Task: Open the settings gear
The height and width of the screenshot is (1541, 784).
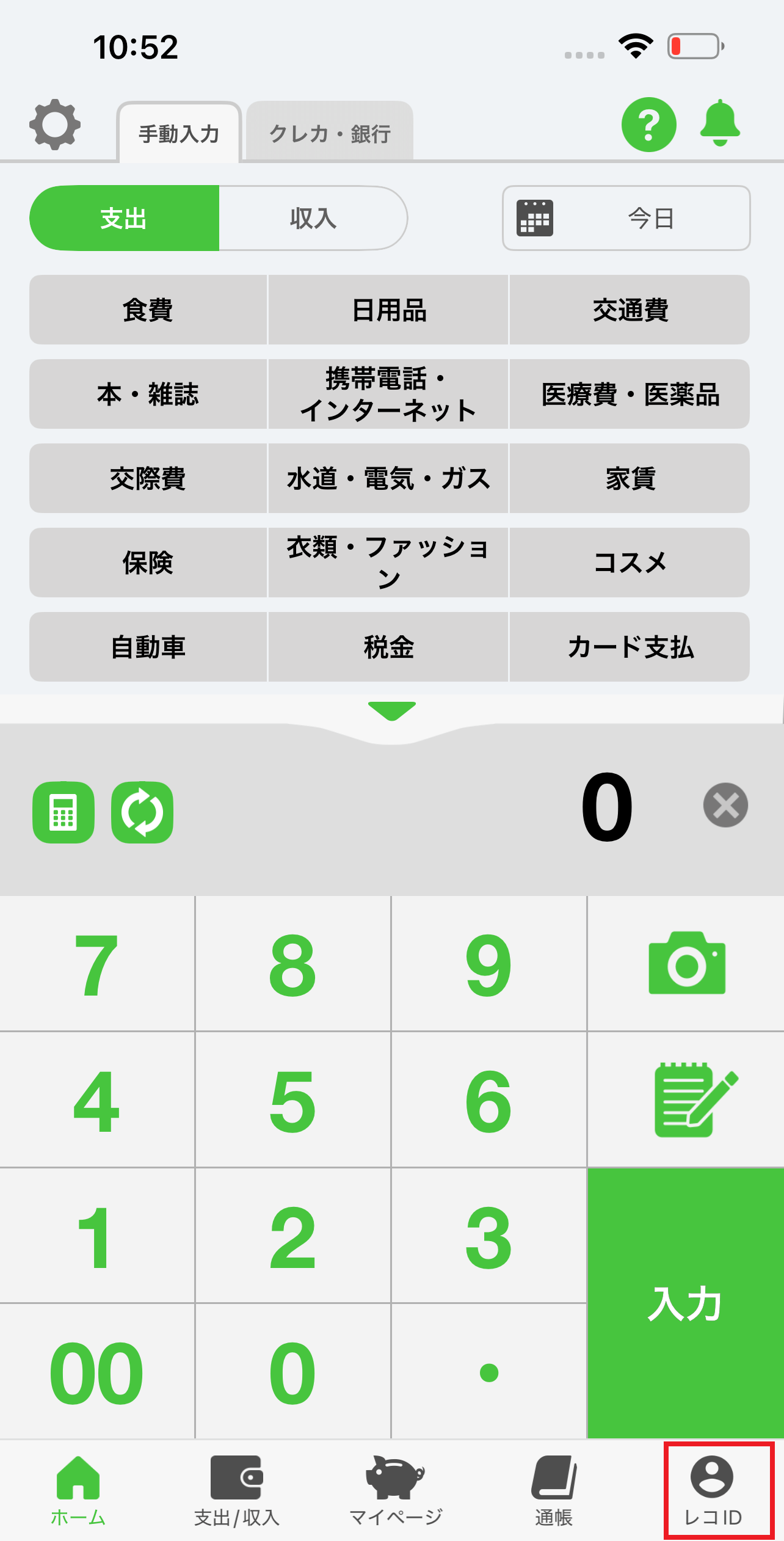Action: (55, 125)
